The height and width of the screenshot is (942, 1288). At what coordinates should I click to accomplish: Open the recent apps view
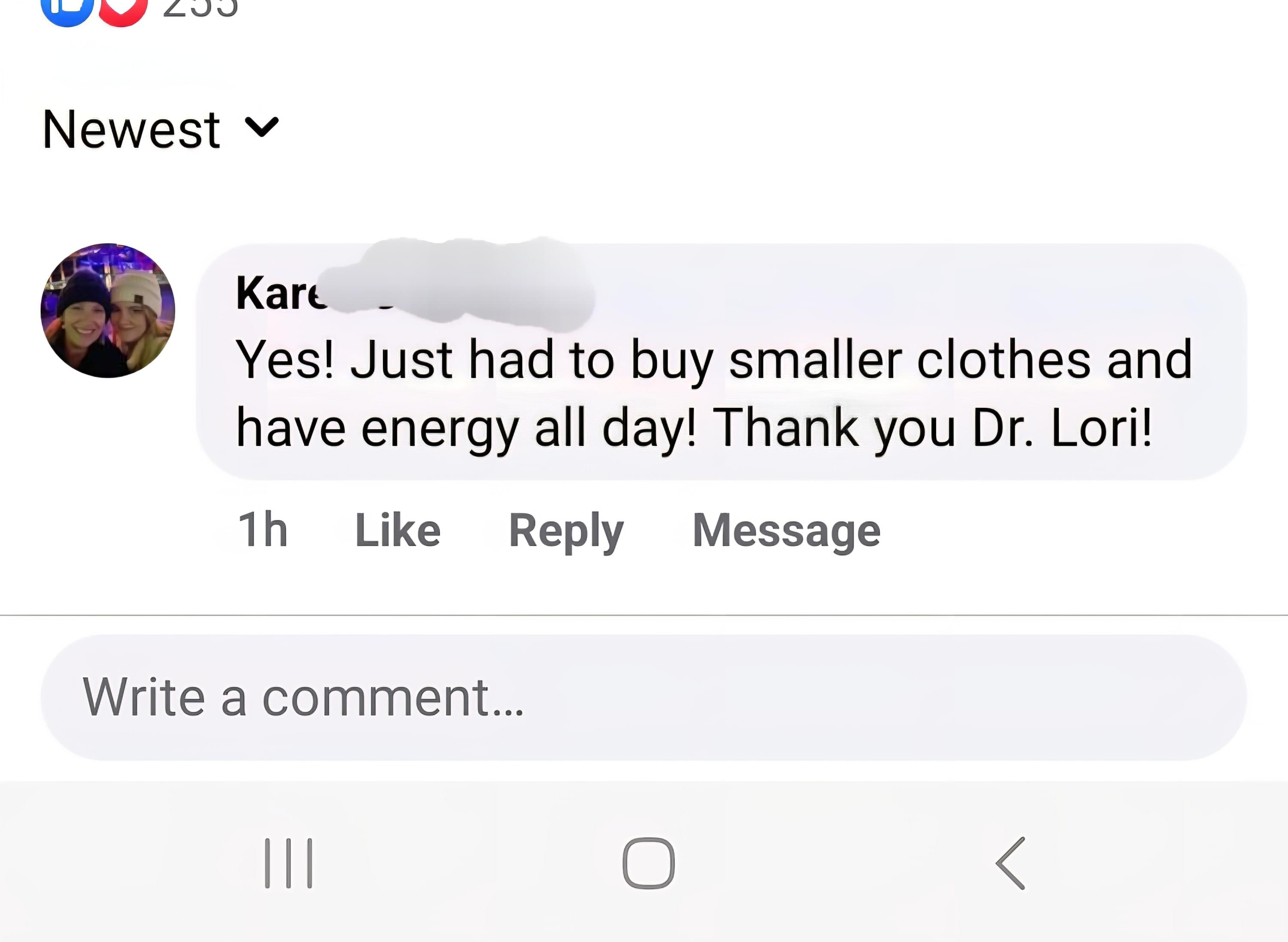click(289, 863)
